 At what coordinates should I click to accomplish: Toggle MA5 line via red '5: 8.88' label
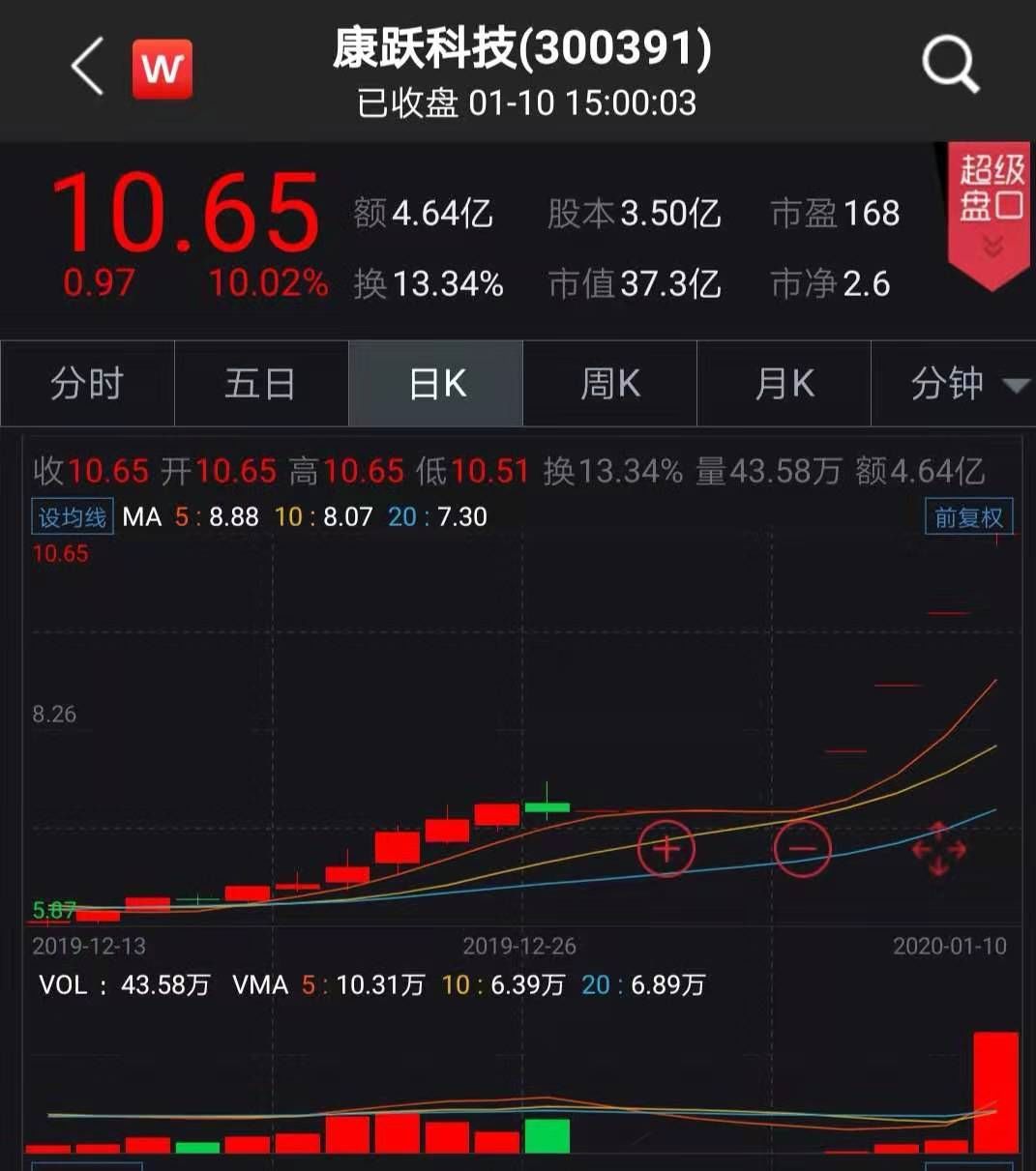coord(215,516)
